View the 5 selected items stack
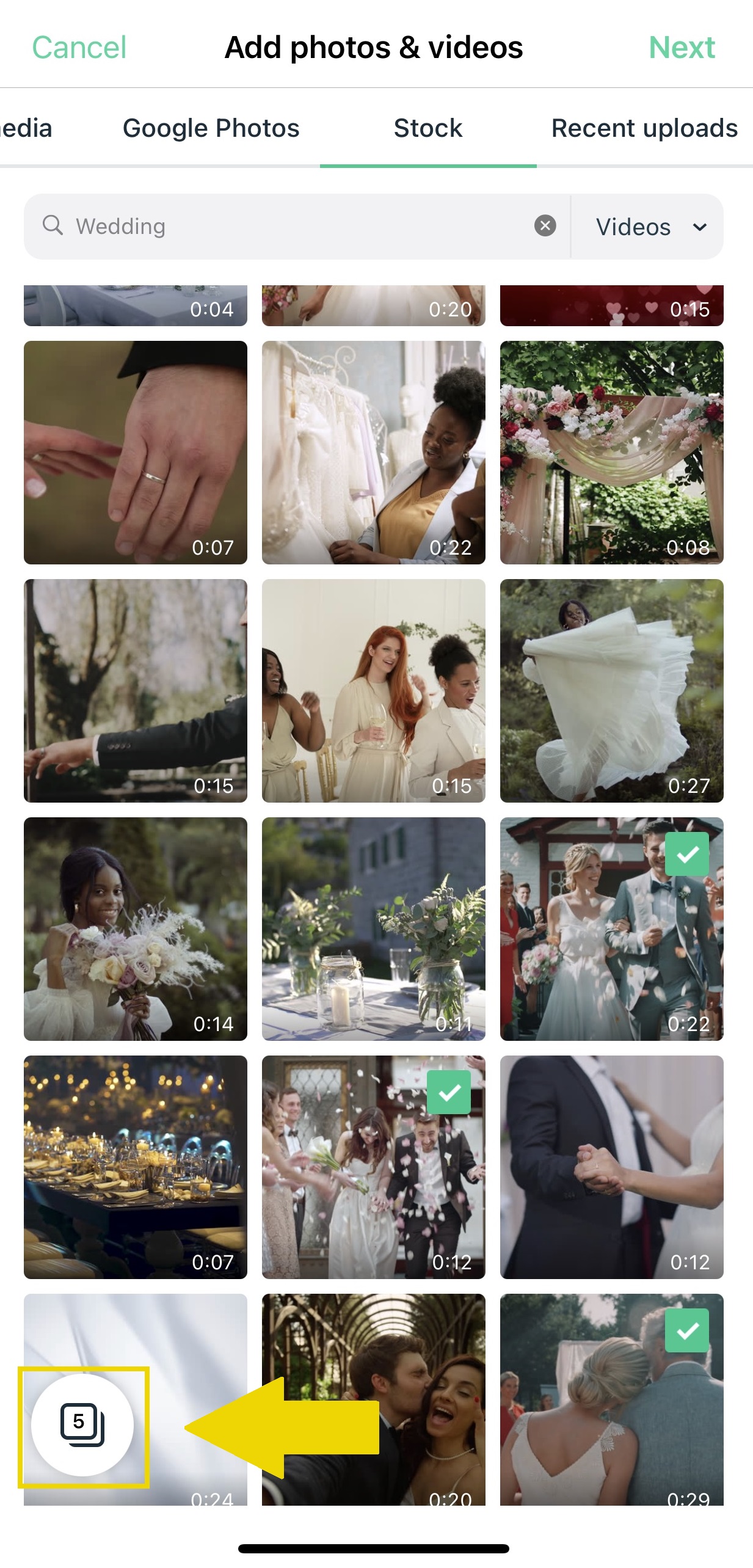This screenshot has height=1568, width=753. tap(82, 1425)
